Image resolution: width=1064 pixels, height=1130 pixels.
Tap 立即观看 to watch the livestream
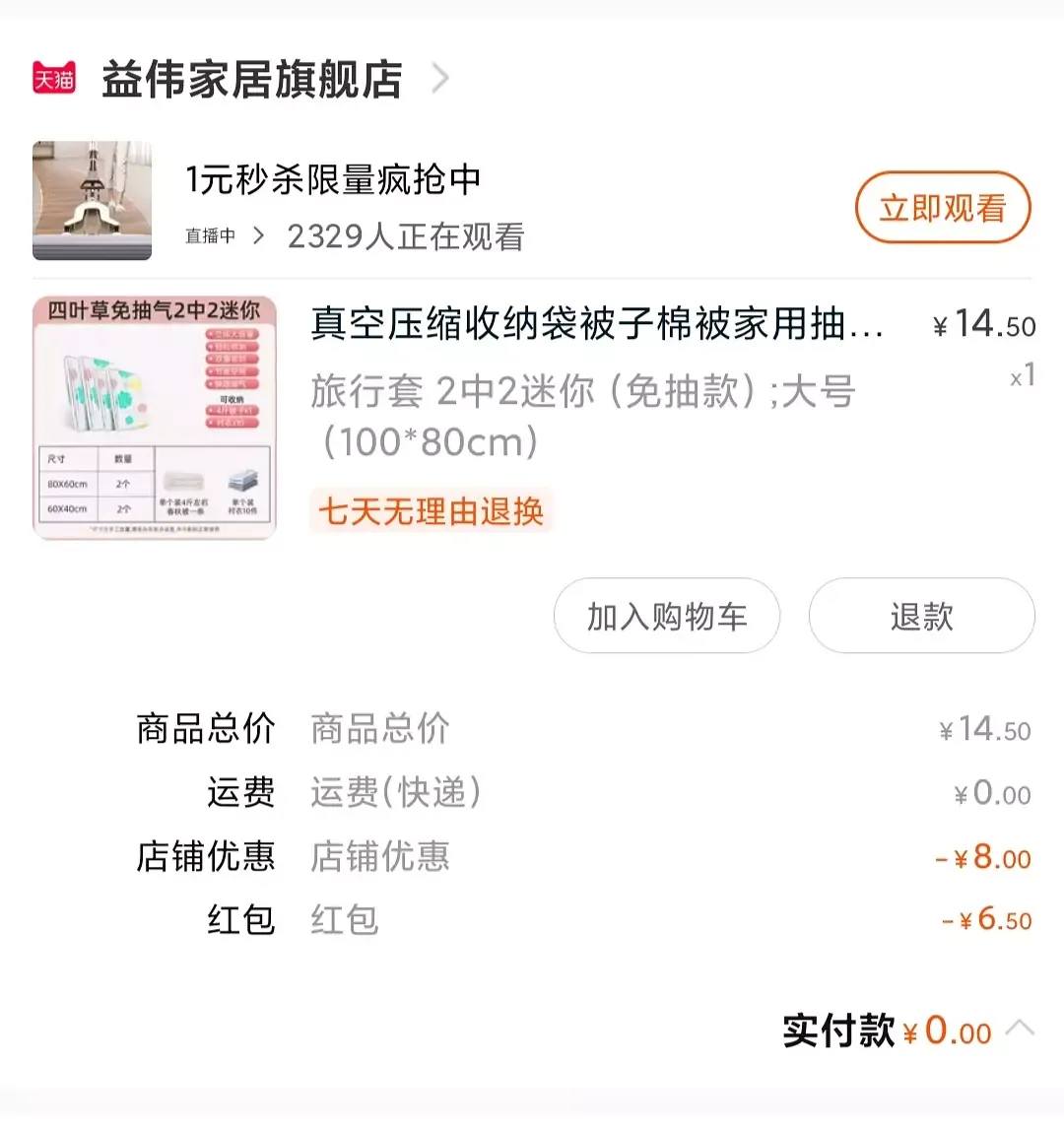(942, 208)
